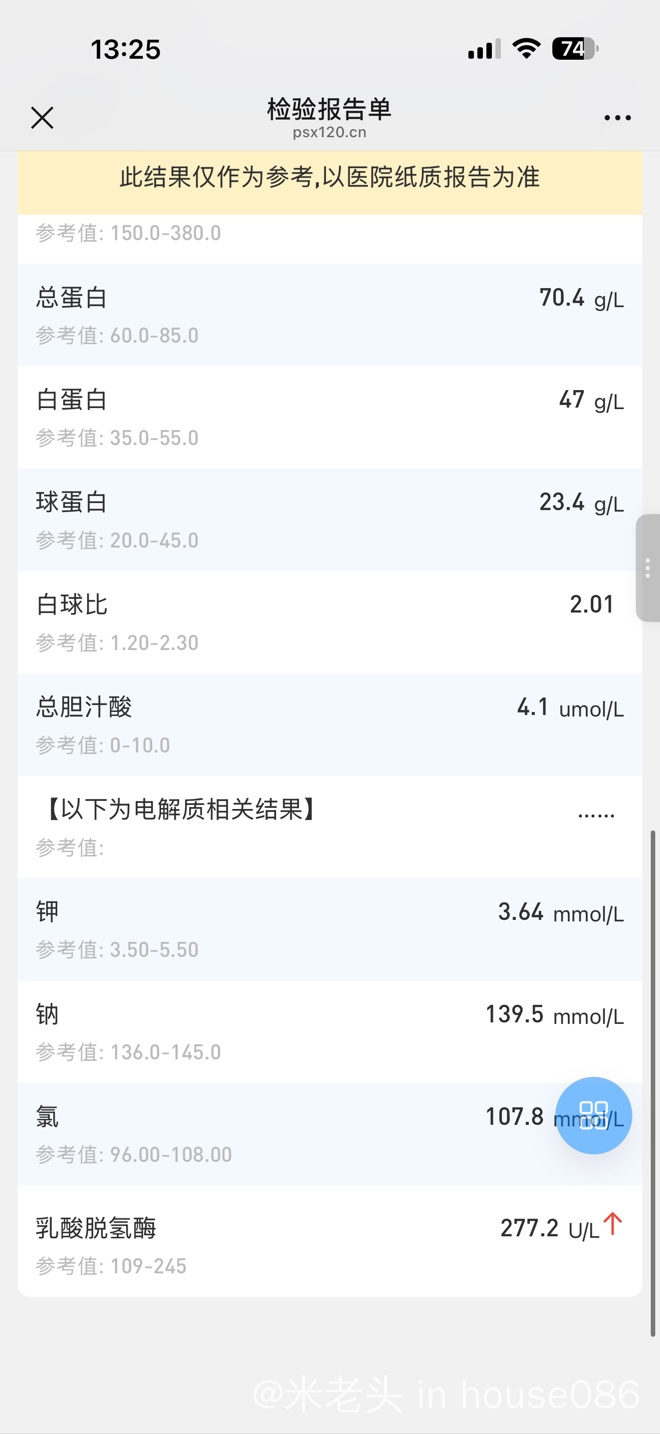Open the side handle on the right edge
Viewport: 660px width, 1434px height.
tap(647, 568)
